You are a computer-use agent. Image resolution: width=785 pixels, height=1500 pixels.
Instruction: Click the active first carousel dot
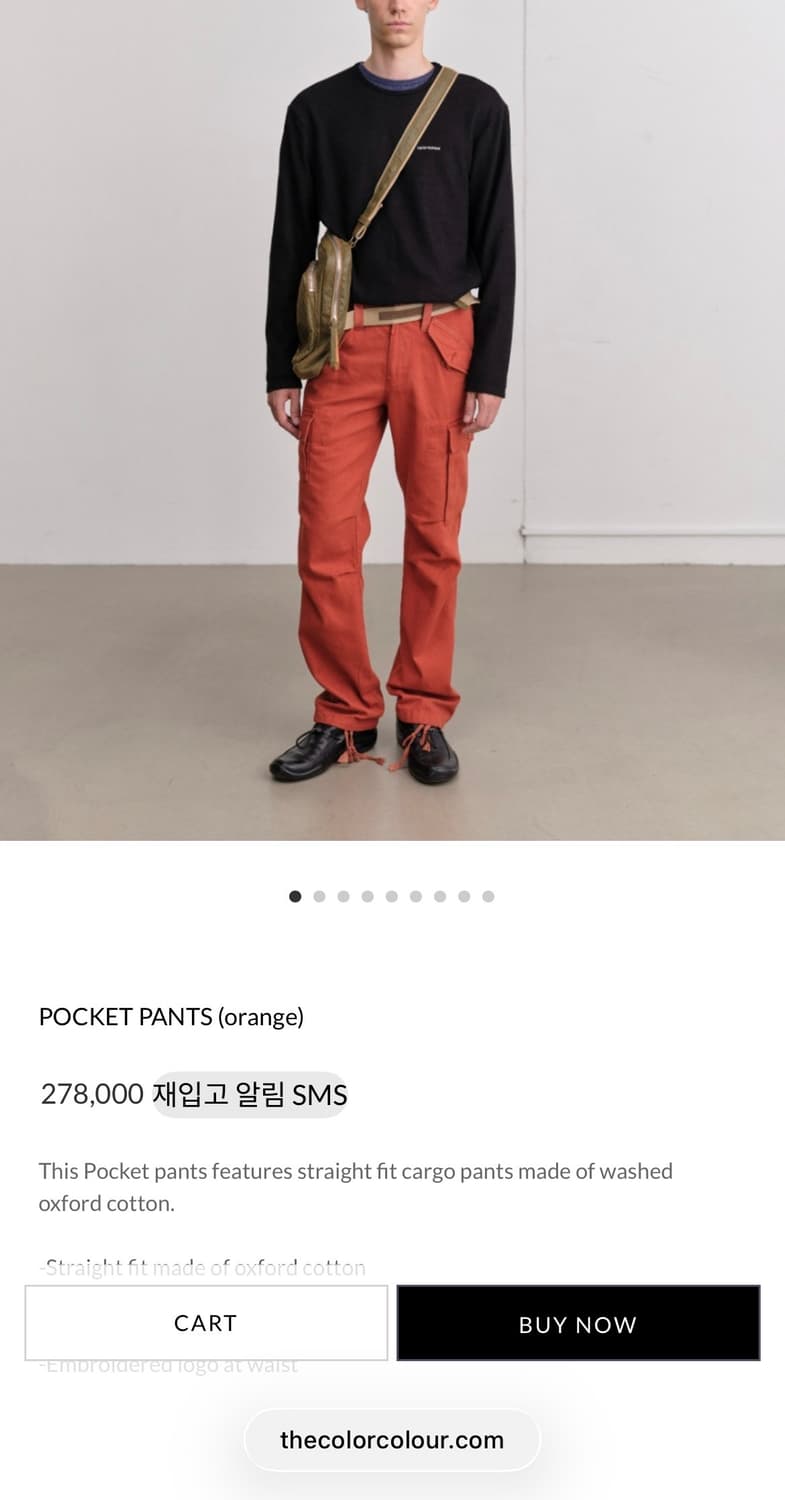(x=295, y=896)
